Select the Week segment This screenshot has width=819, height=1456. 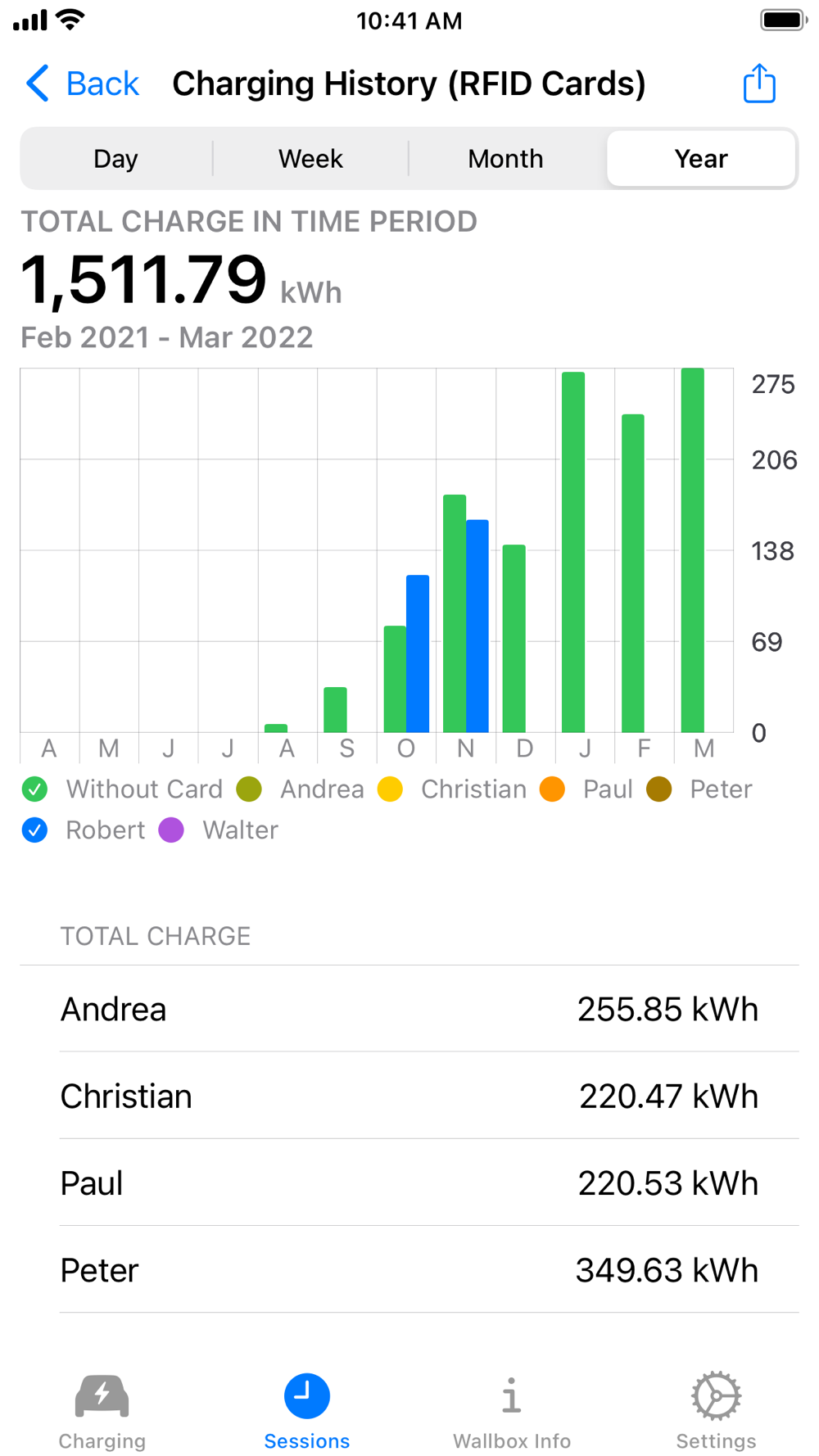310,158
